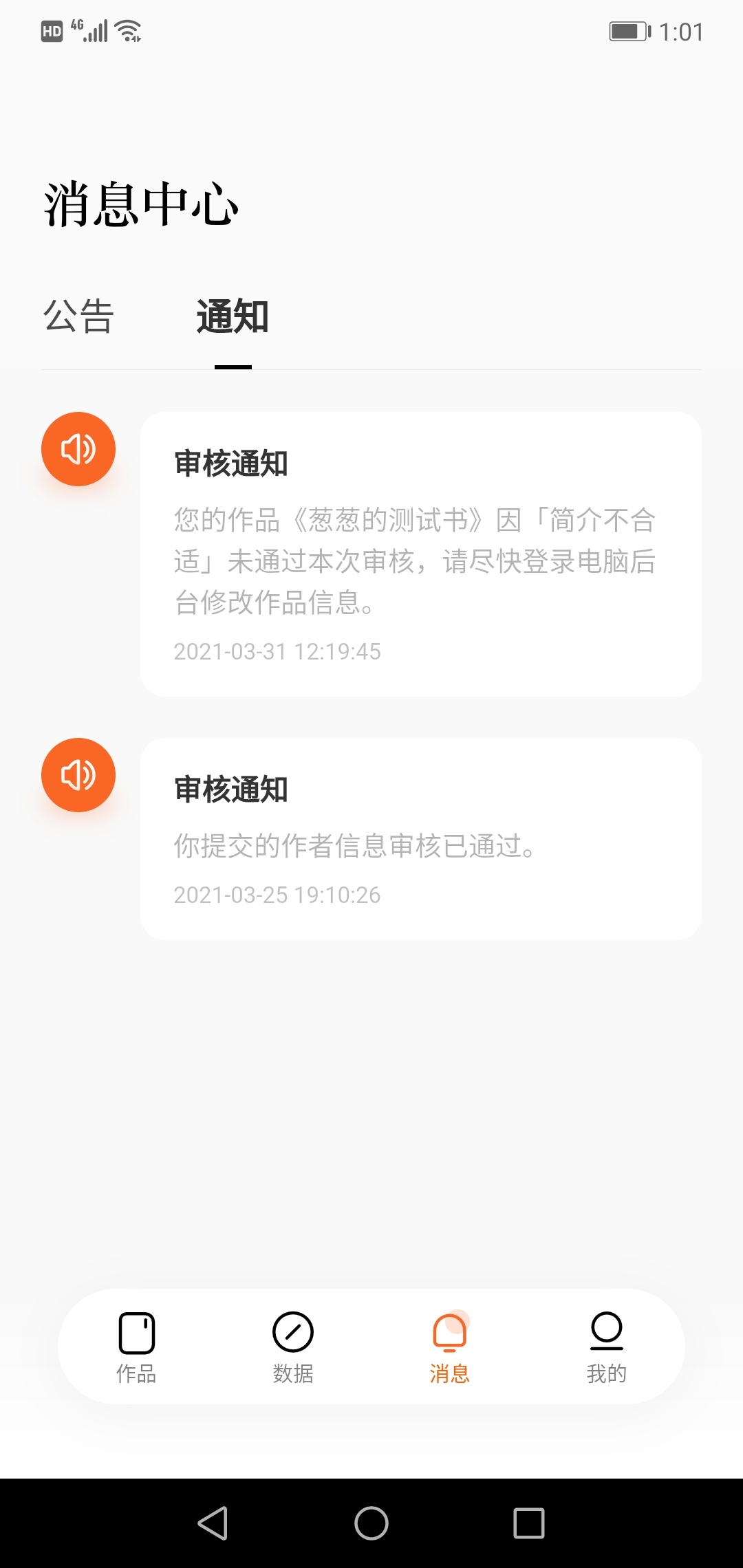
Task: Go to the system home screen
Action: coord(371,1523)
